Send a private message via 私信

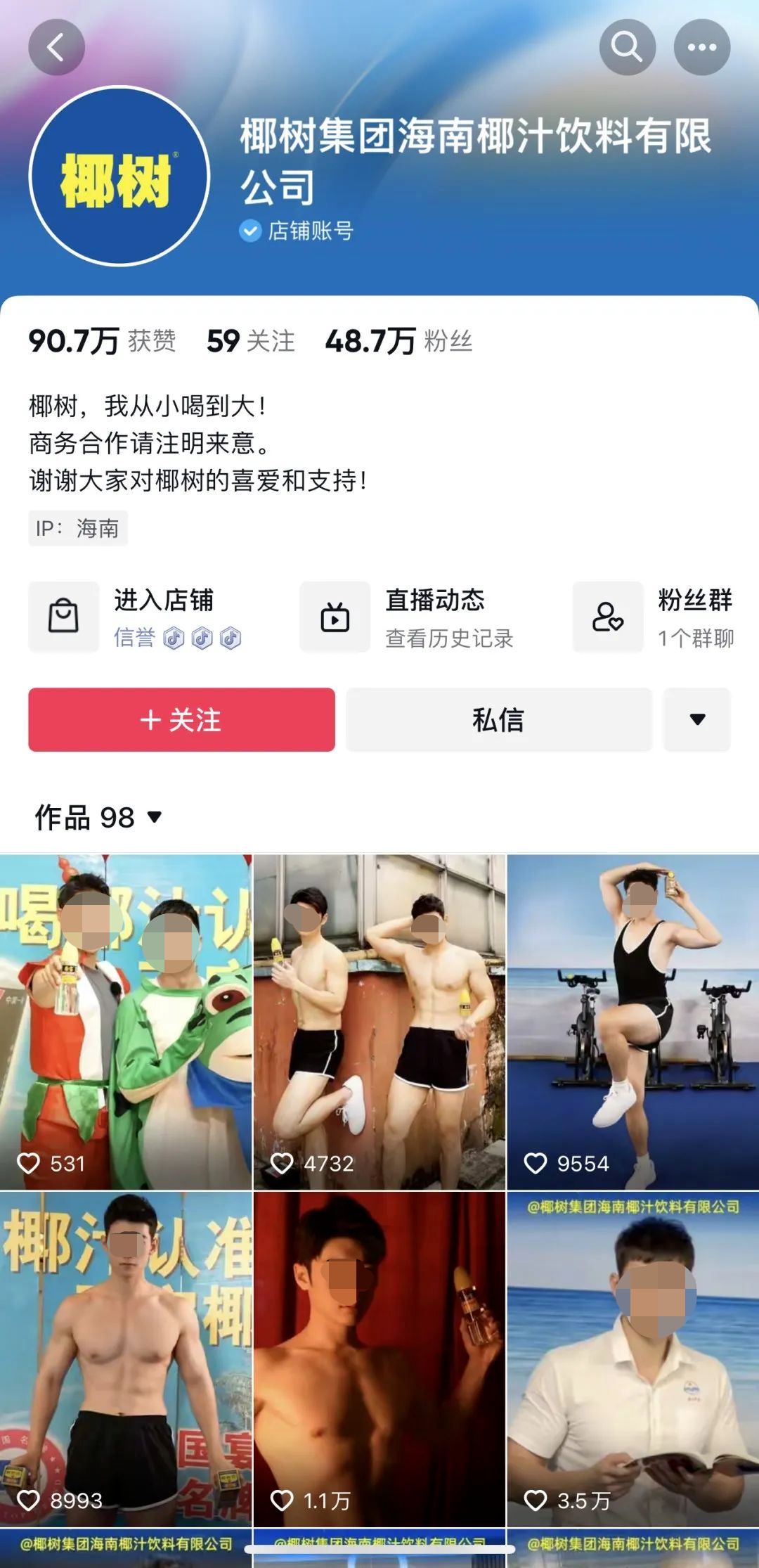(498, 719)
